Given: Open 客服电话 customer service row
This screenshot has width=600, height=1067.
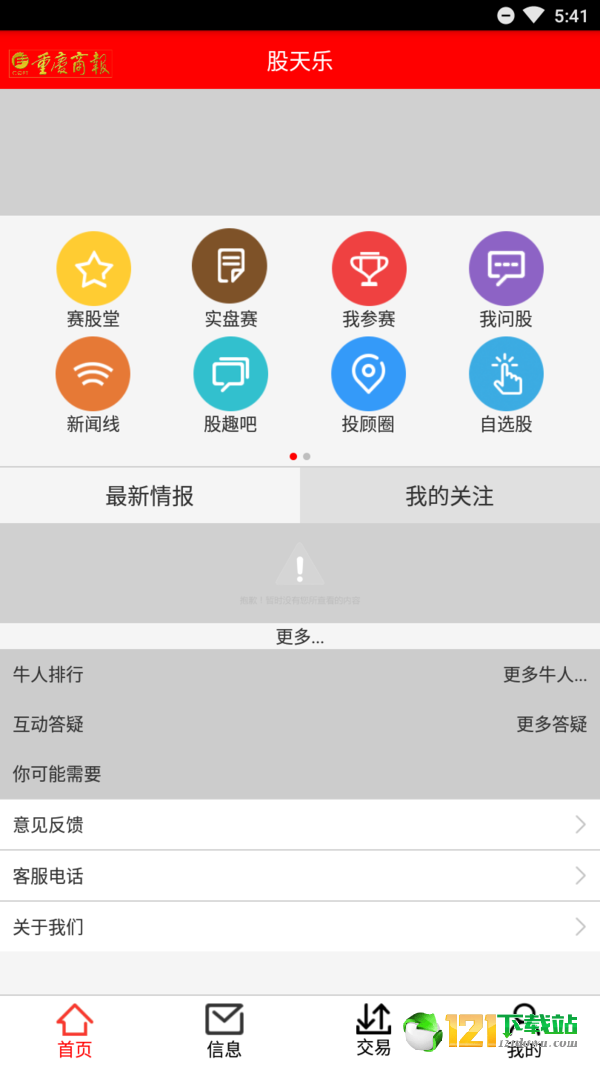Looking at the screenshot, I should pos(300,876).
